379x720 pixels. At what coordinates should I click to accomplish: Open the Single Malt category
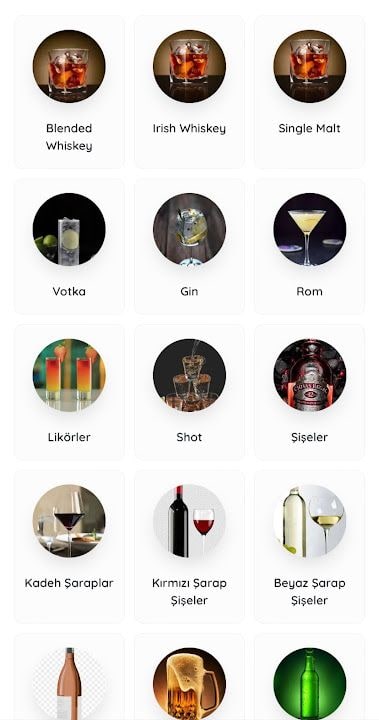(309, 92)
